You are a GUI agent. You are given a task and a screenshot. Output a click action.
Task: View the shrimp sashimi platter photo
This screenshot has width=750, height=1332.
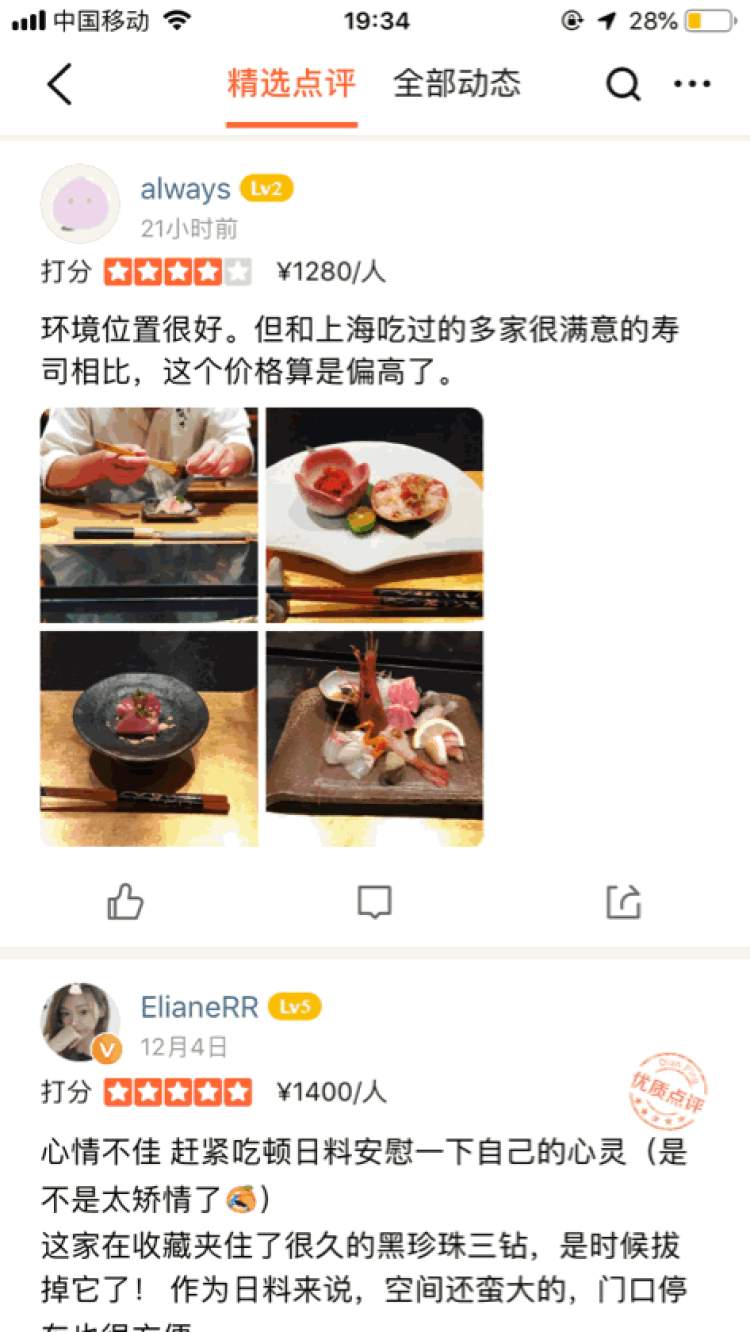(374, 739)
